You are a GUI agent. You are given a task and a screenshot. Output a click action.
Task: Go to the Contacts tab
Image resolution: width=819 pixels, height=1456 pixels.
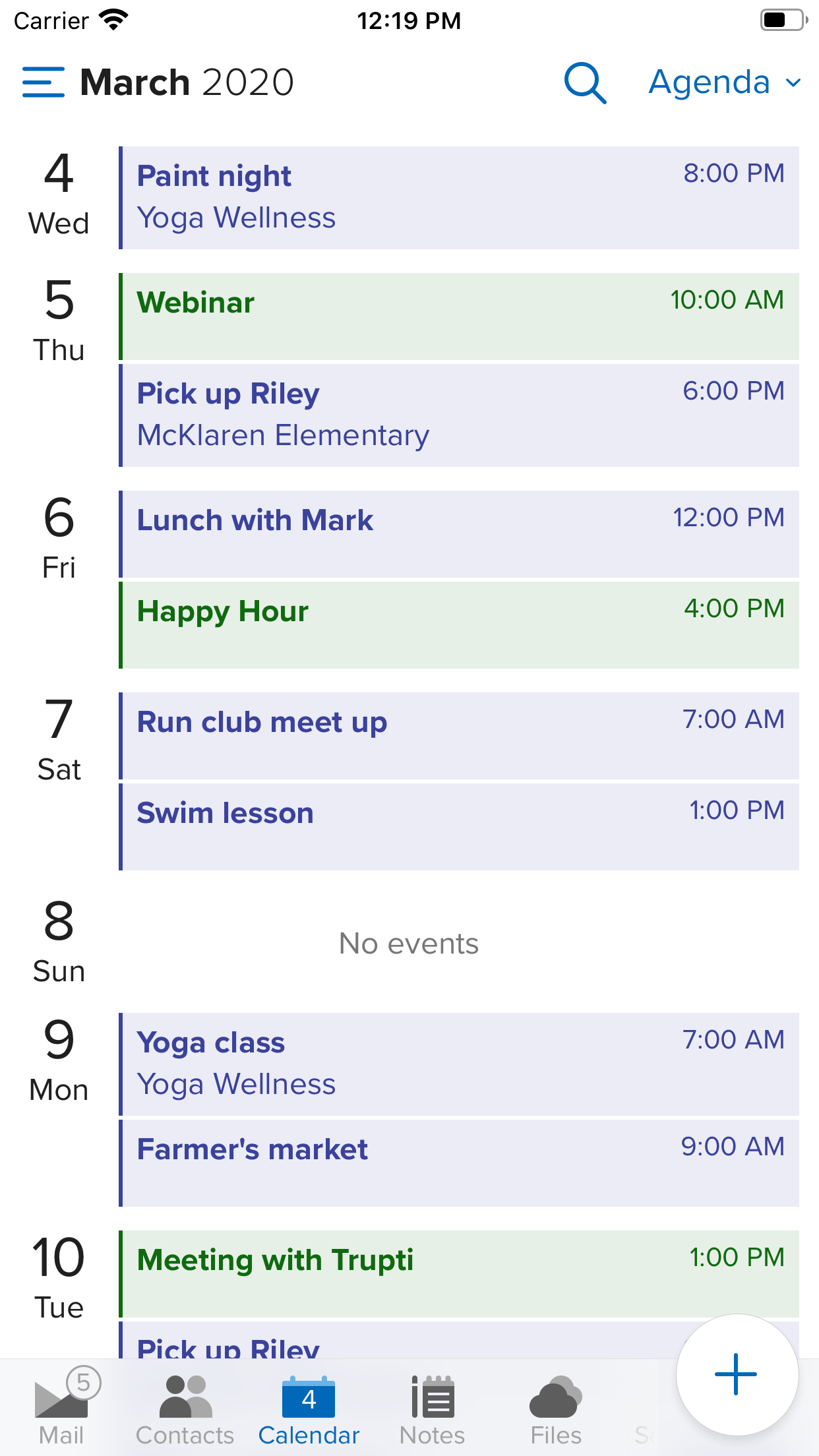pos(185,1408)
